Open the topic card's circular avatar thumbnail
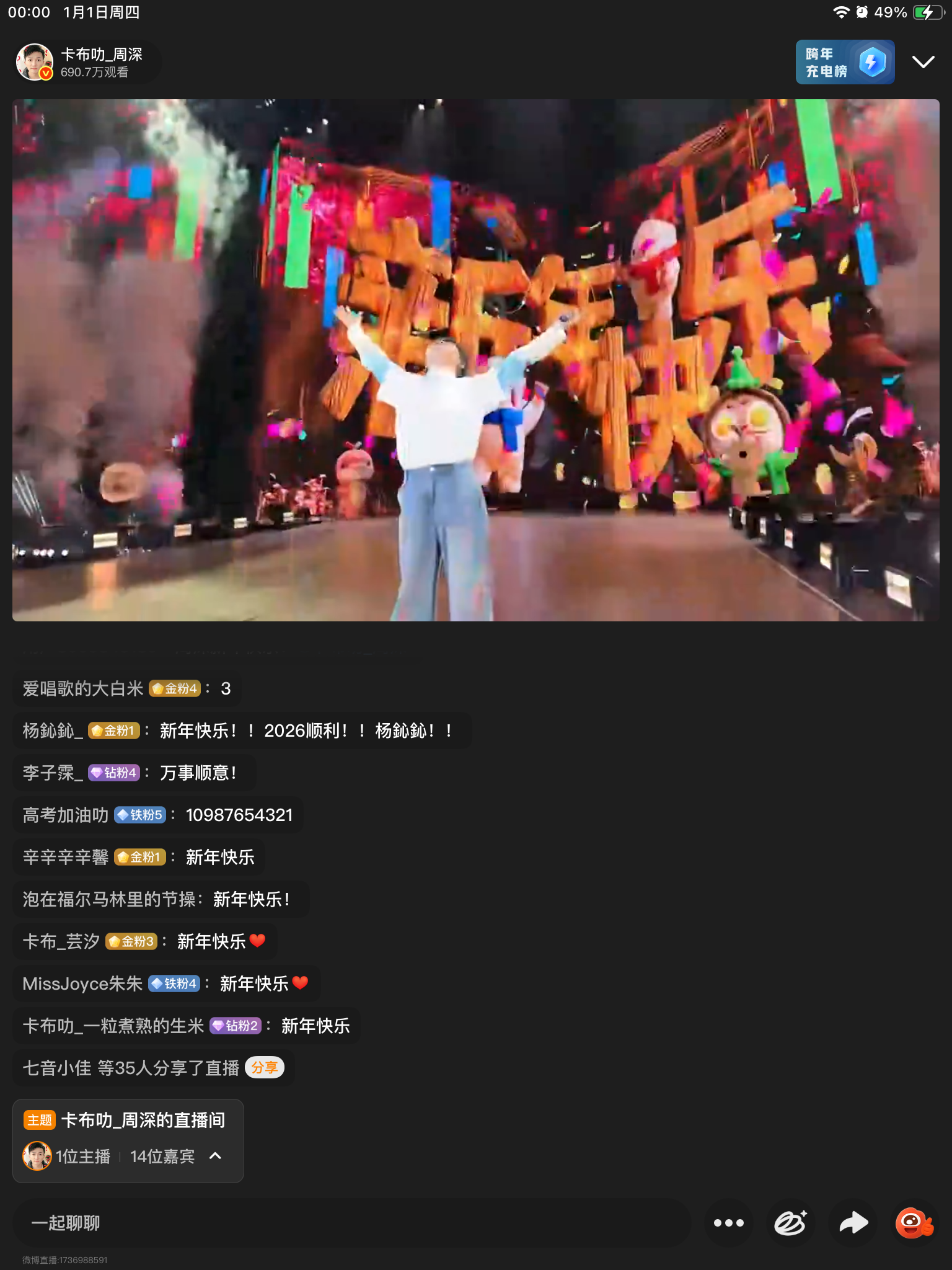This screenshot has width=952, height=1270. pos(37,1156)
